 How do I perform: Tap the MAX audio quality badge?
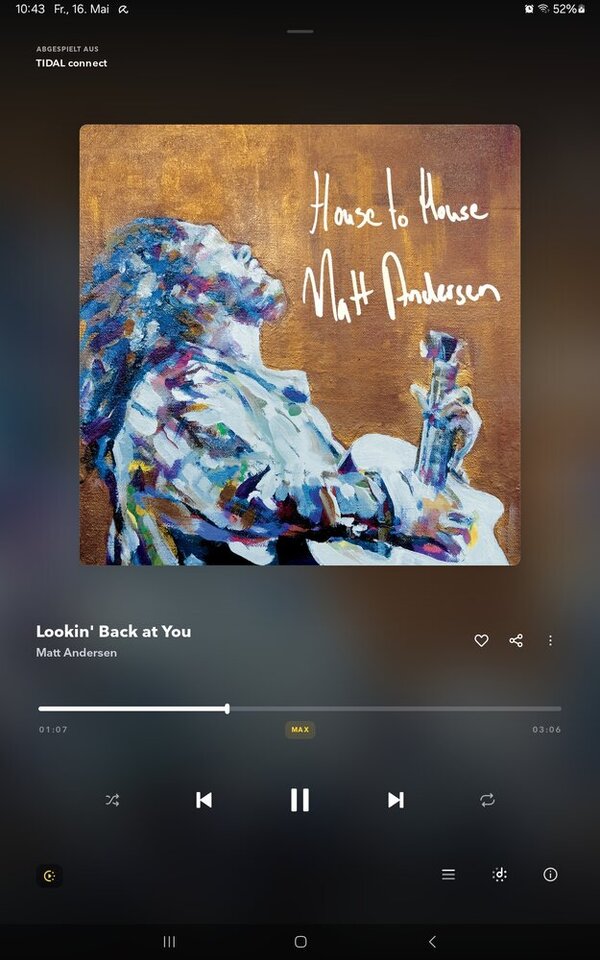pos(300,730)
